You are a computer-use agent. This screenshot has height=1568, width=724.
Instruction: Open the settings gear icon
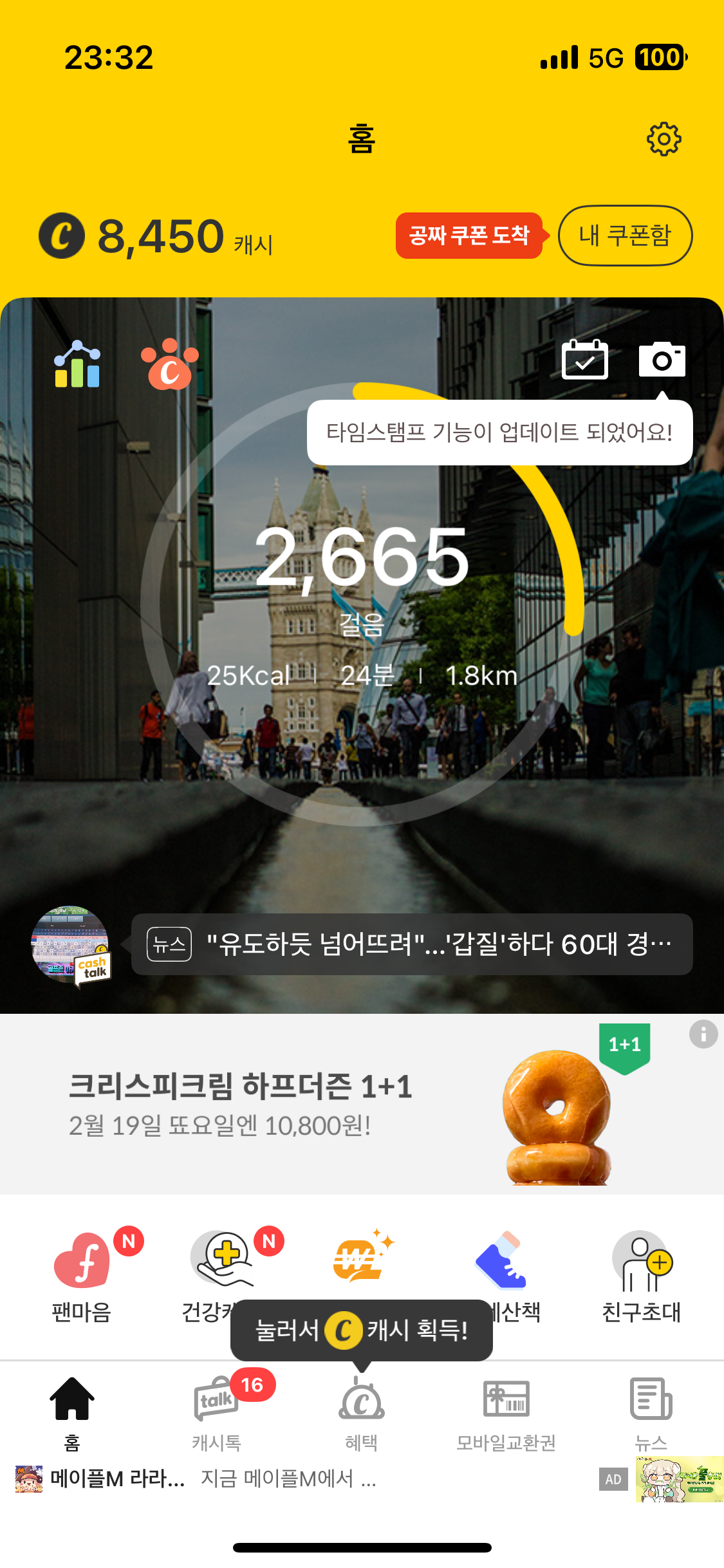point(664,139)
